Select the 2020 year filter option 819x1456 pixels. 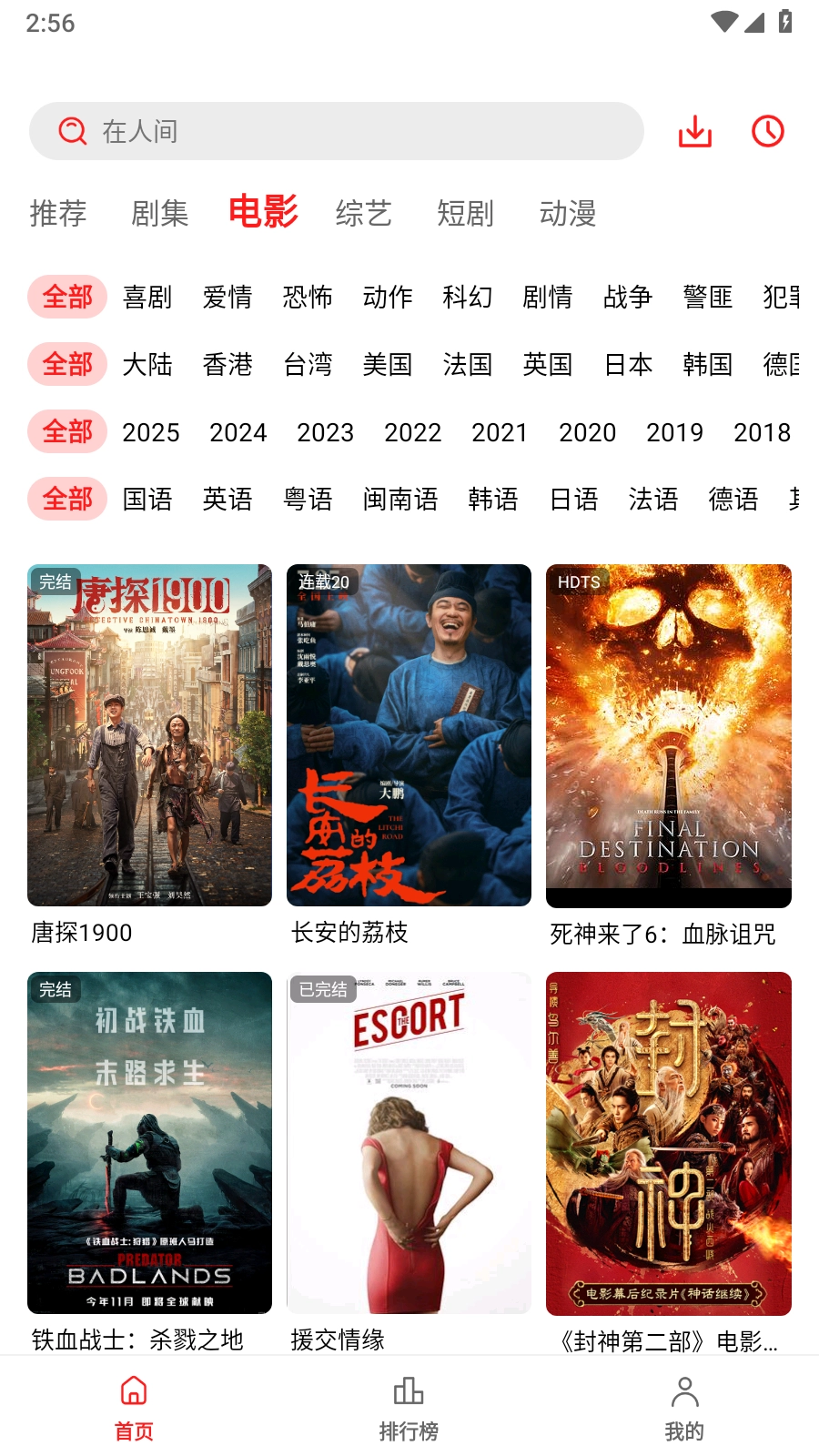(x=588, y=432)
